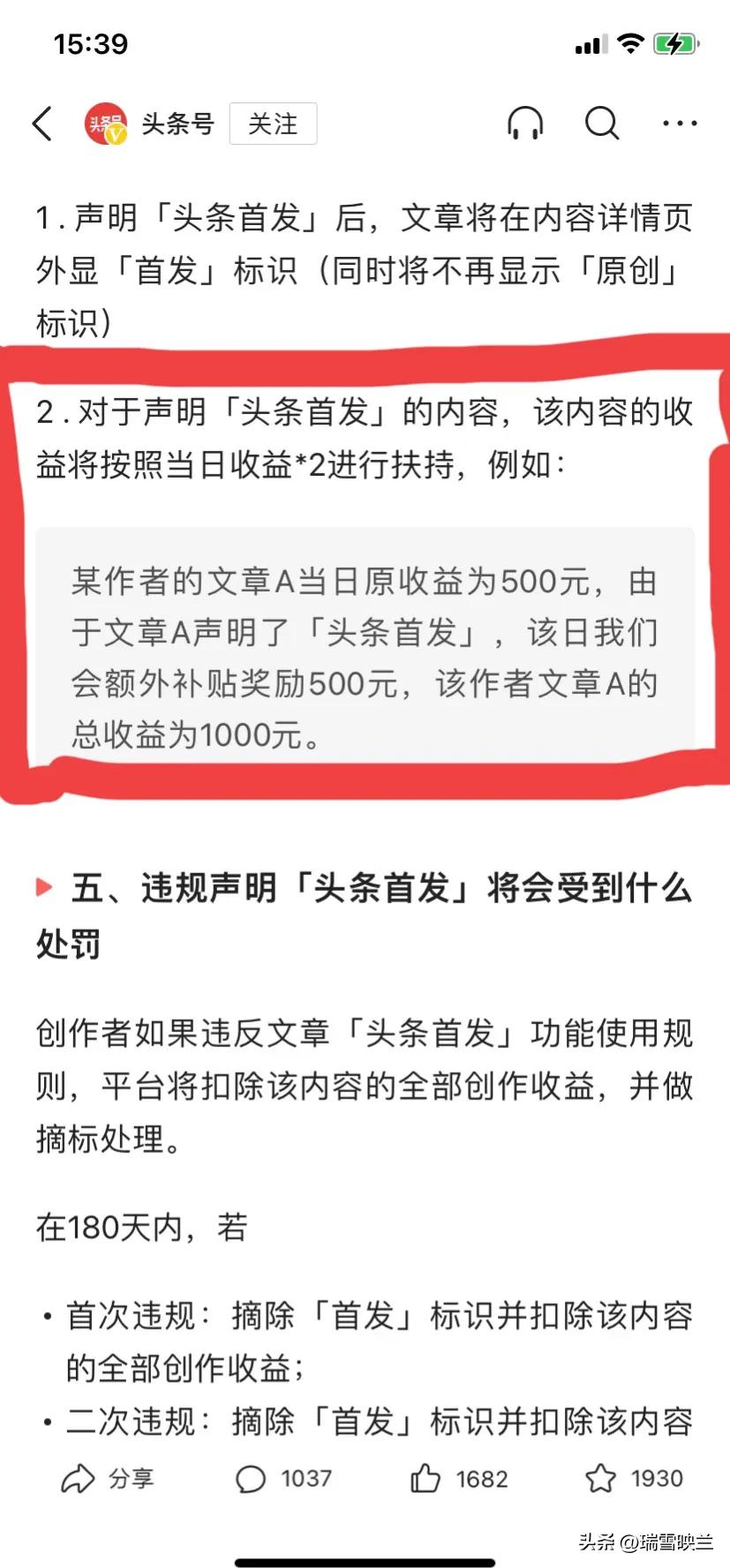
Task: Tap the 头条@瑞雪映兰 watermark
Action: click(645, 1541)
